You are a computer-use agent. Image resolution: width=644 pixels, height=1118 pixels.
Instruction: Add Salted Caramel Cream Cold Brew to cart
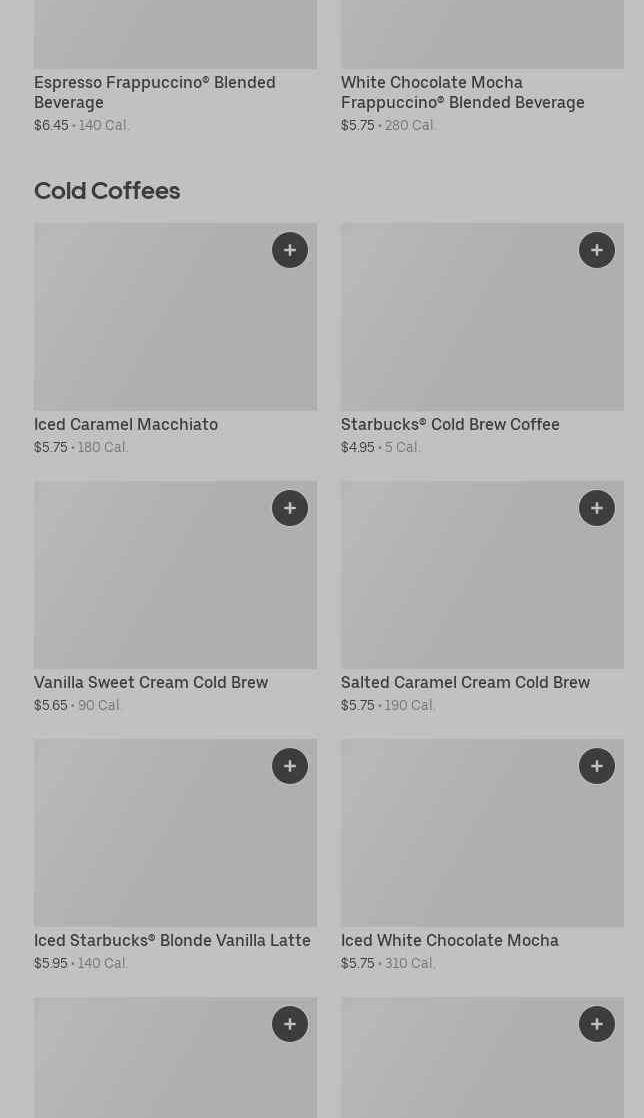[x=597, y=508]
